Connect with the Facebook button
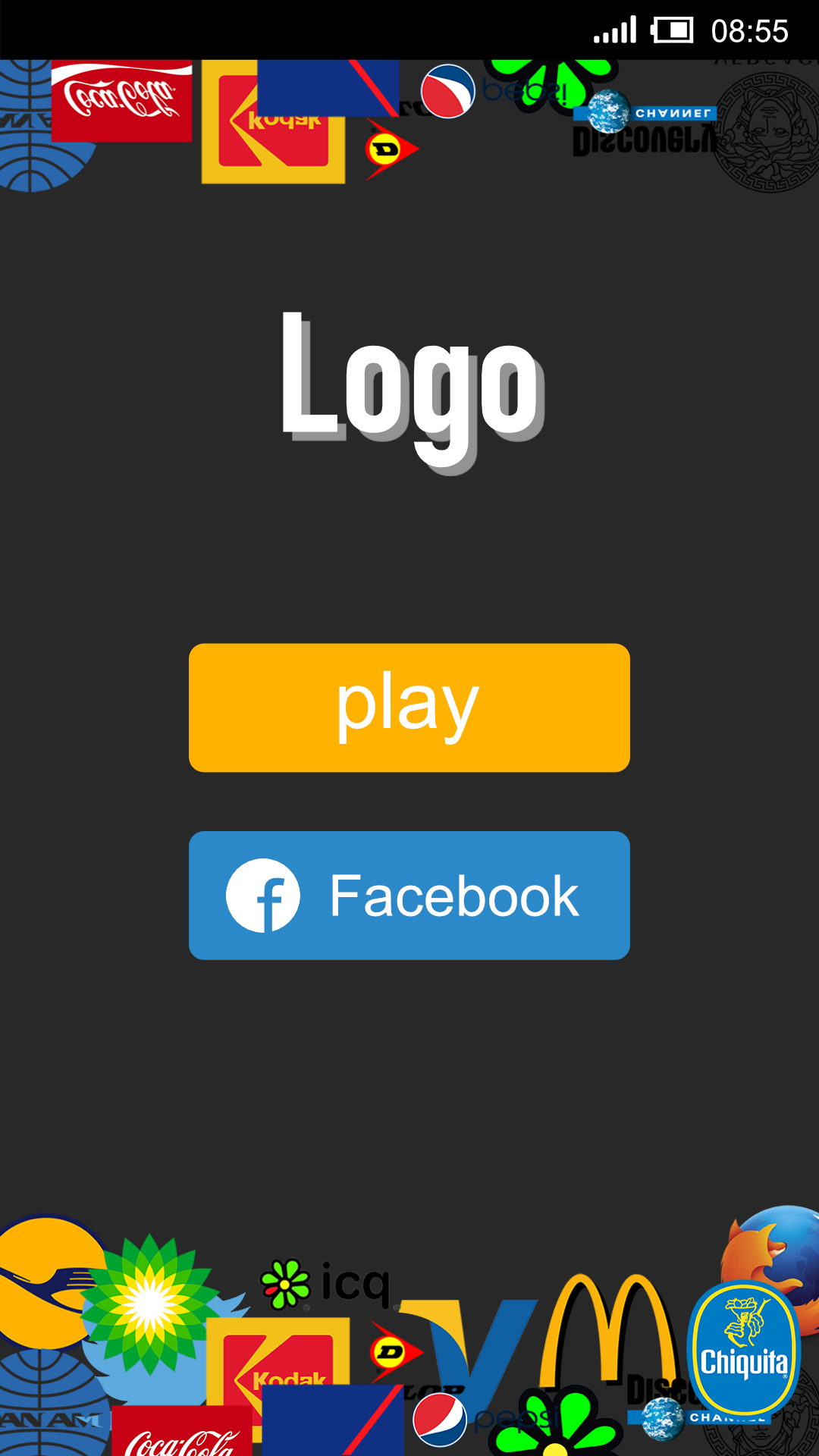This screenshot has height=1456, width=819. pyautogui.click(x=409, y=896)
